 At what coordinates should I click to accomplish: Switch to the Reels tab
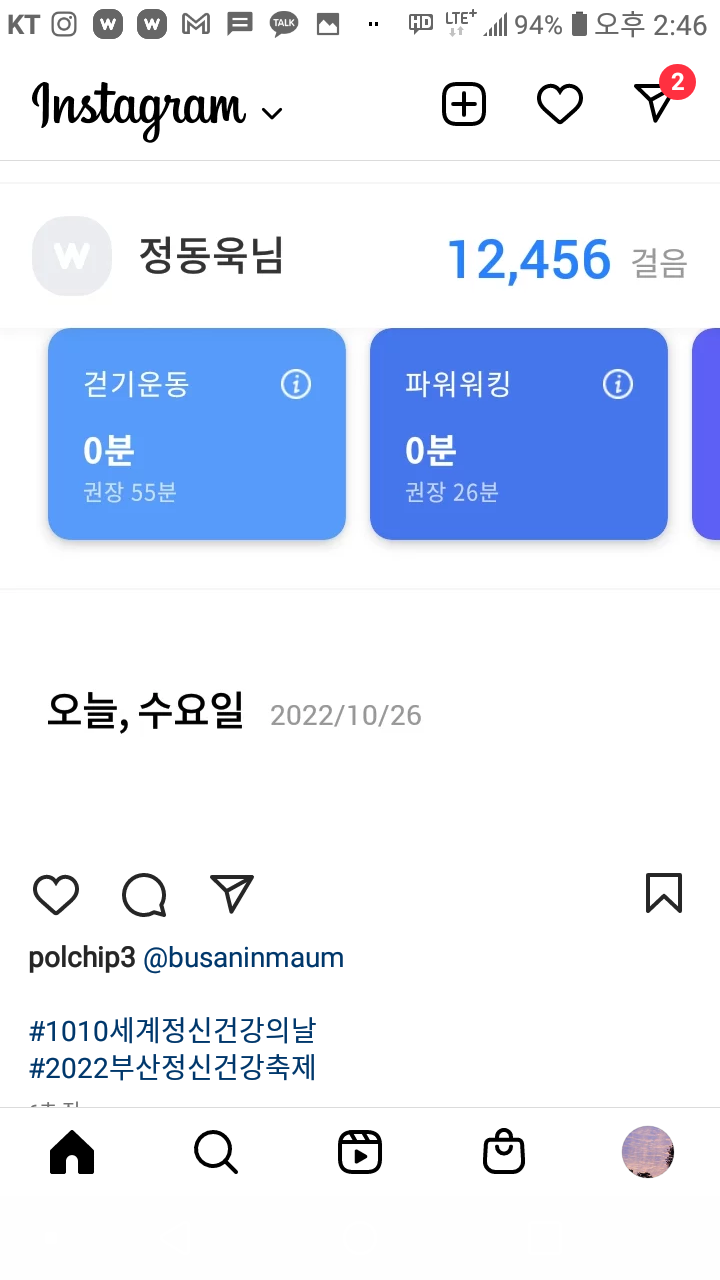[x=360, y=1153]
